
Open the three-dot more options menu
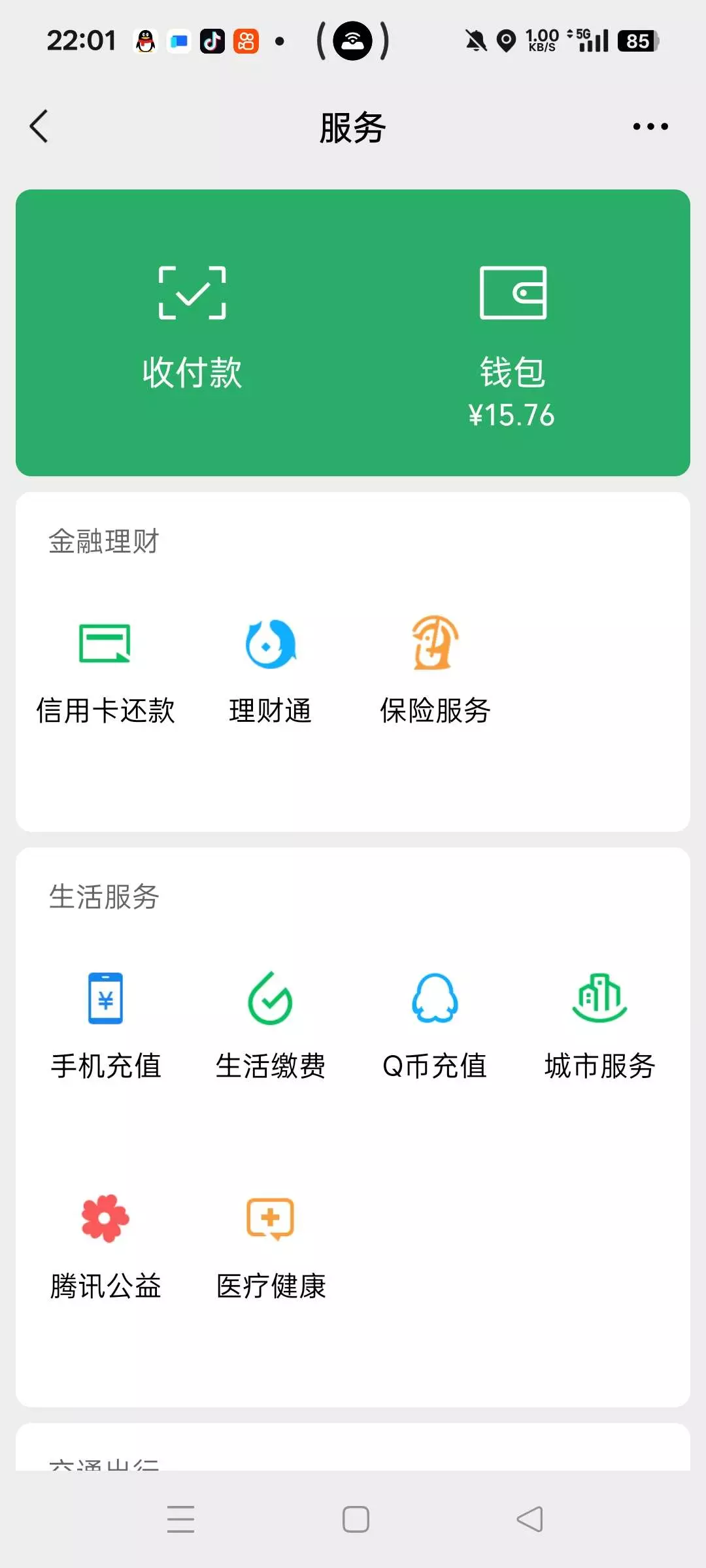pyautogui.click(x=650, y=126)
